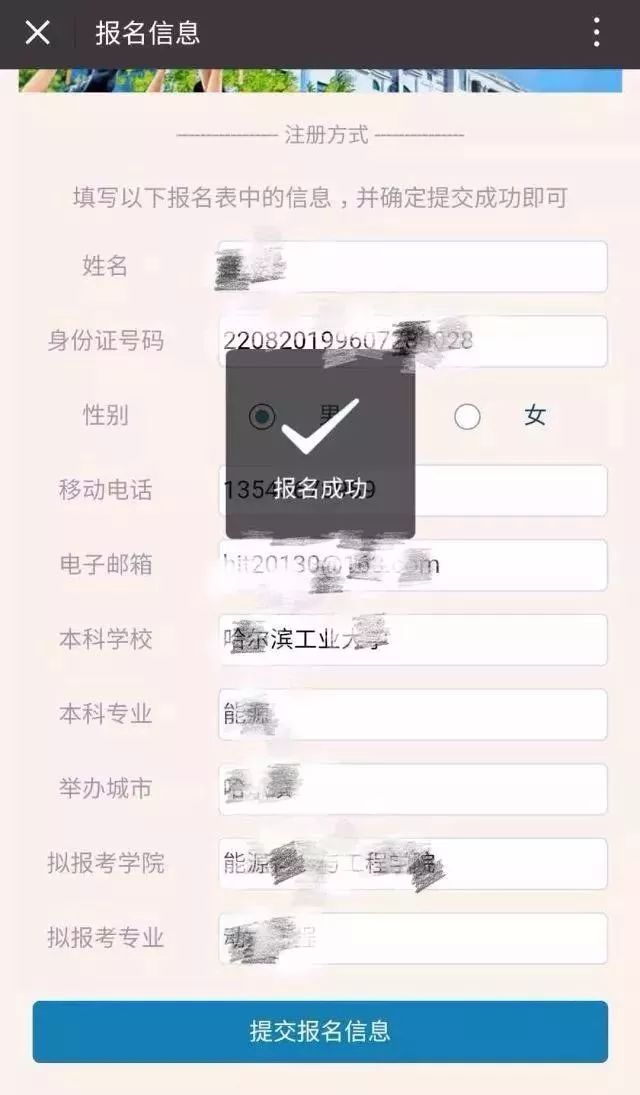Tap the 姓名 input field
The width and height of the screenshot is (640, 1095).
click(x=412, y=267)
